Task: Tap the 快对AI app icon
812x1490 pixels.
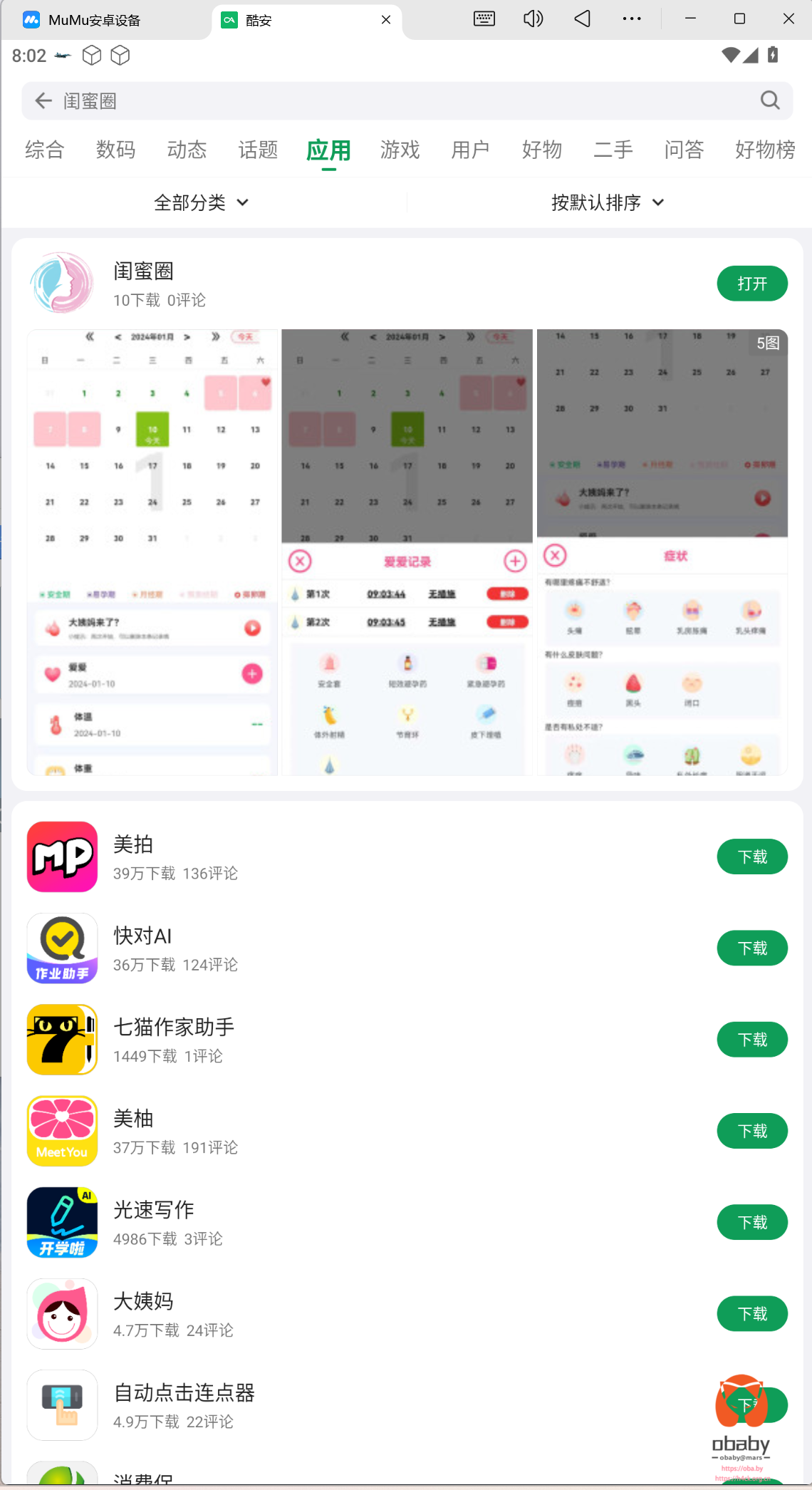Action: (62, 948)
